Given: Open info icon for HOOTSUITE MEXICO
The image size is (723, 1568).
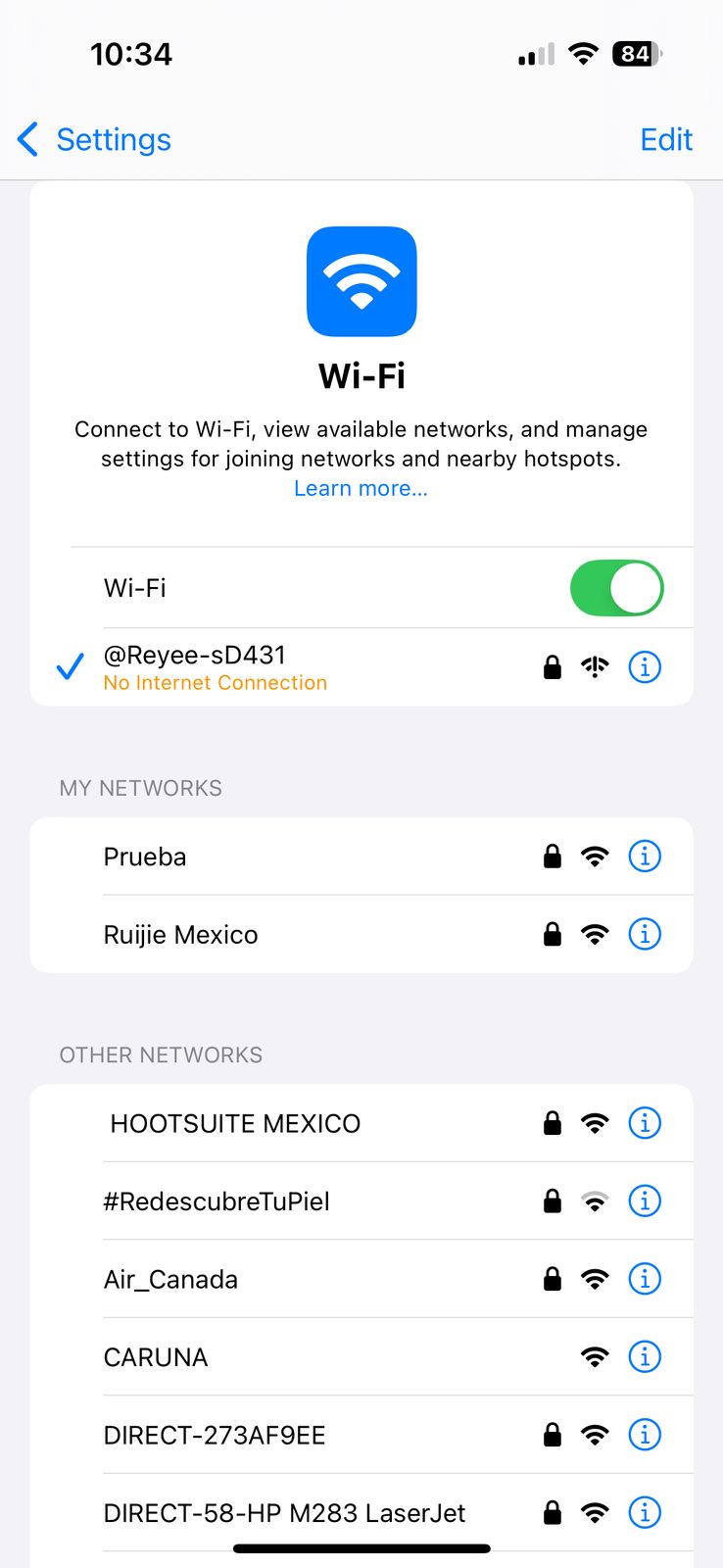Looking at the screenshot, I should coord(644,1123).
